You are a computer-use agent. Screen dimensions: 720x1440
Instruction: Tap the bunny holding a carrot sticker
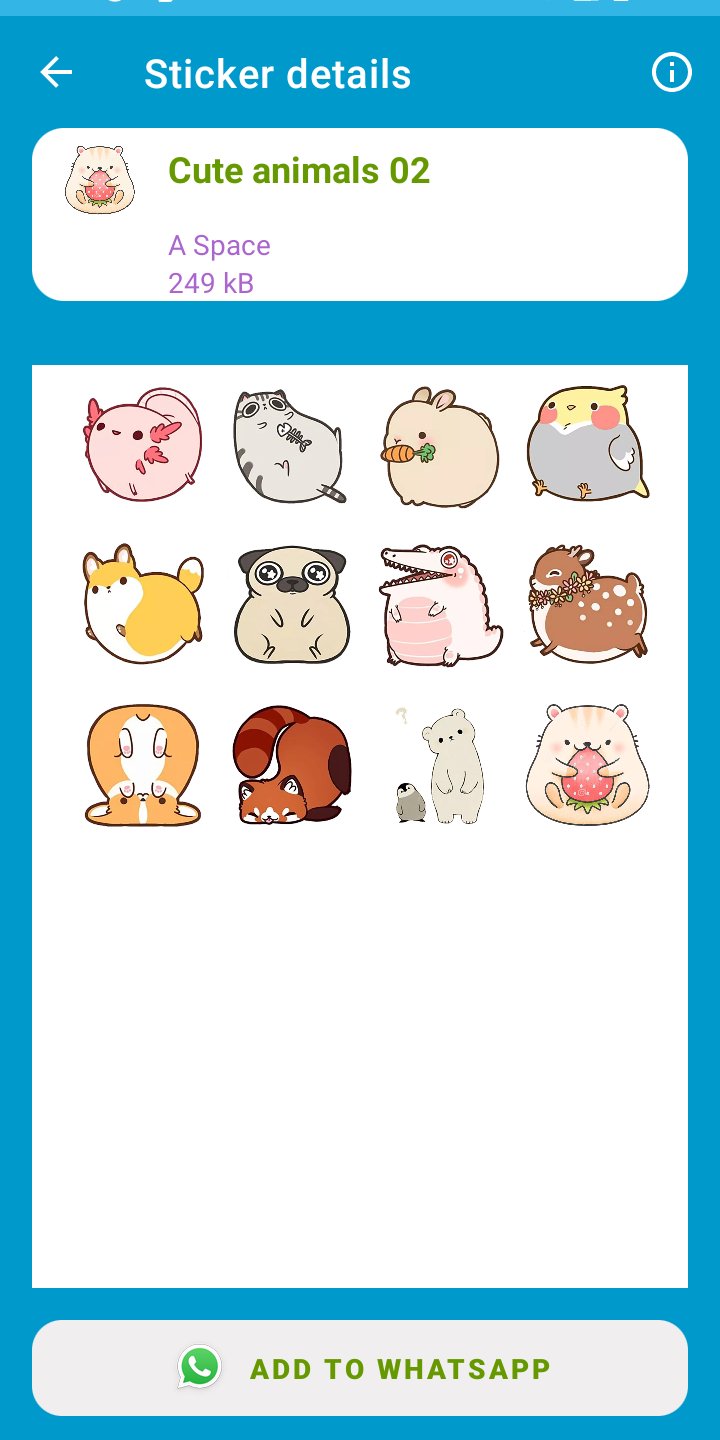pos(438,443)
